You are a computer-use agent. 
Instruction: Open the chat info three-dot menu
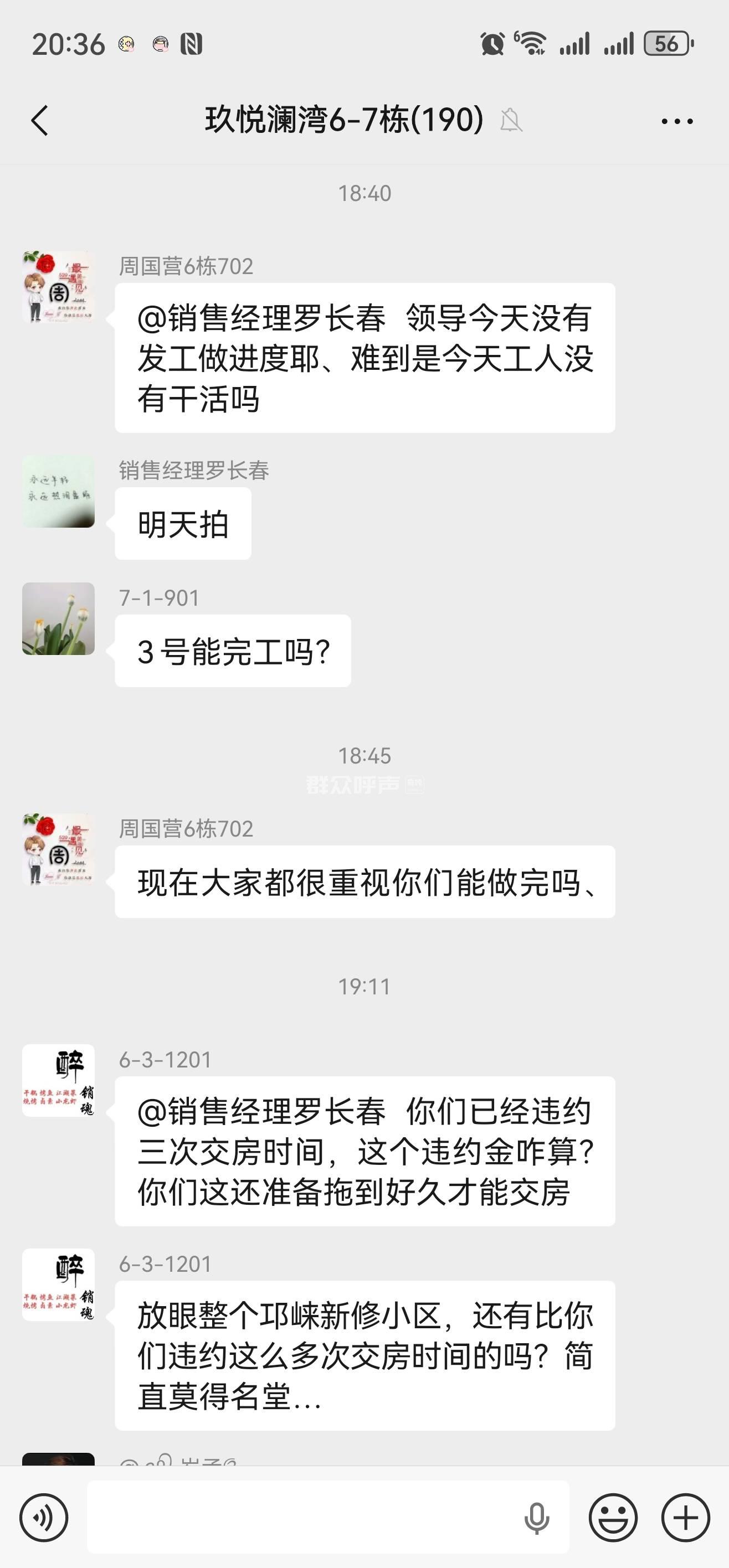coord(676,121)
